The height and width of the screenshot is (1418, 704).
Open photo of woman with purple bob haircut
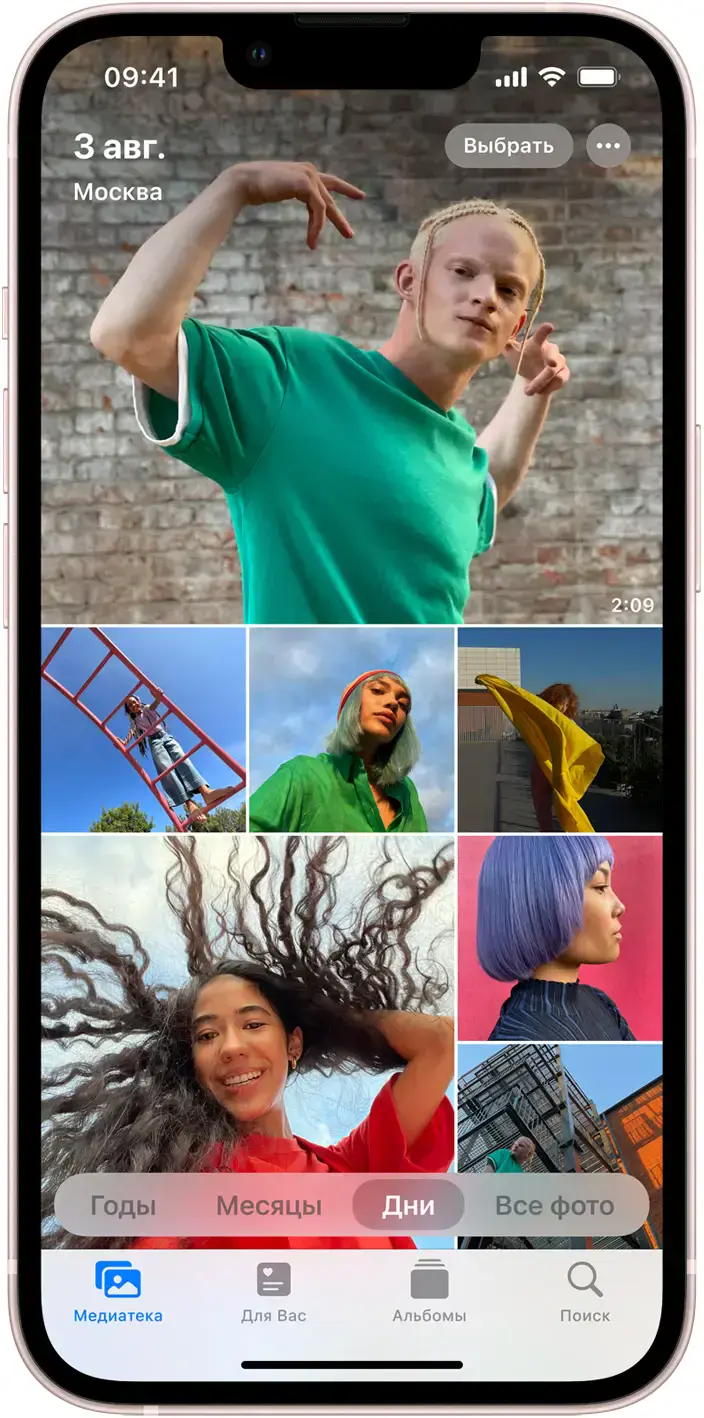[559, 938]
